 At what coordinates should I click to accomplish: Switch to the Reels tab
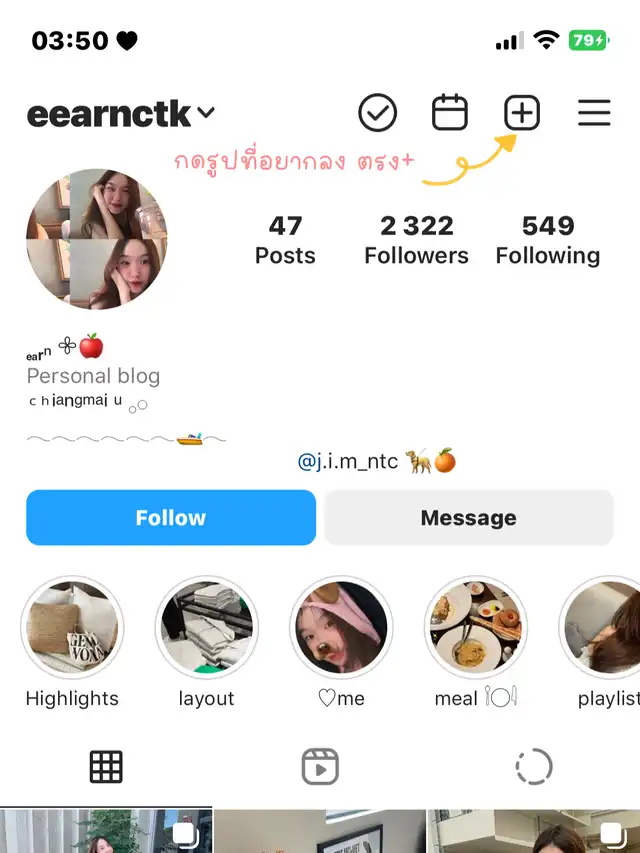[320, 767]
